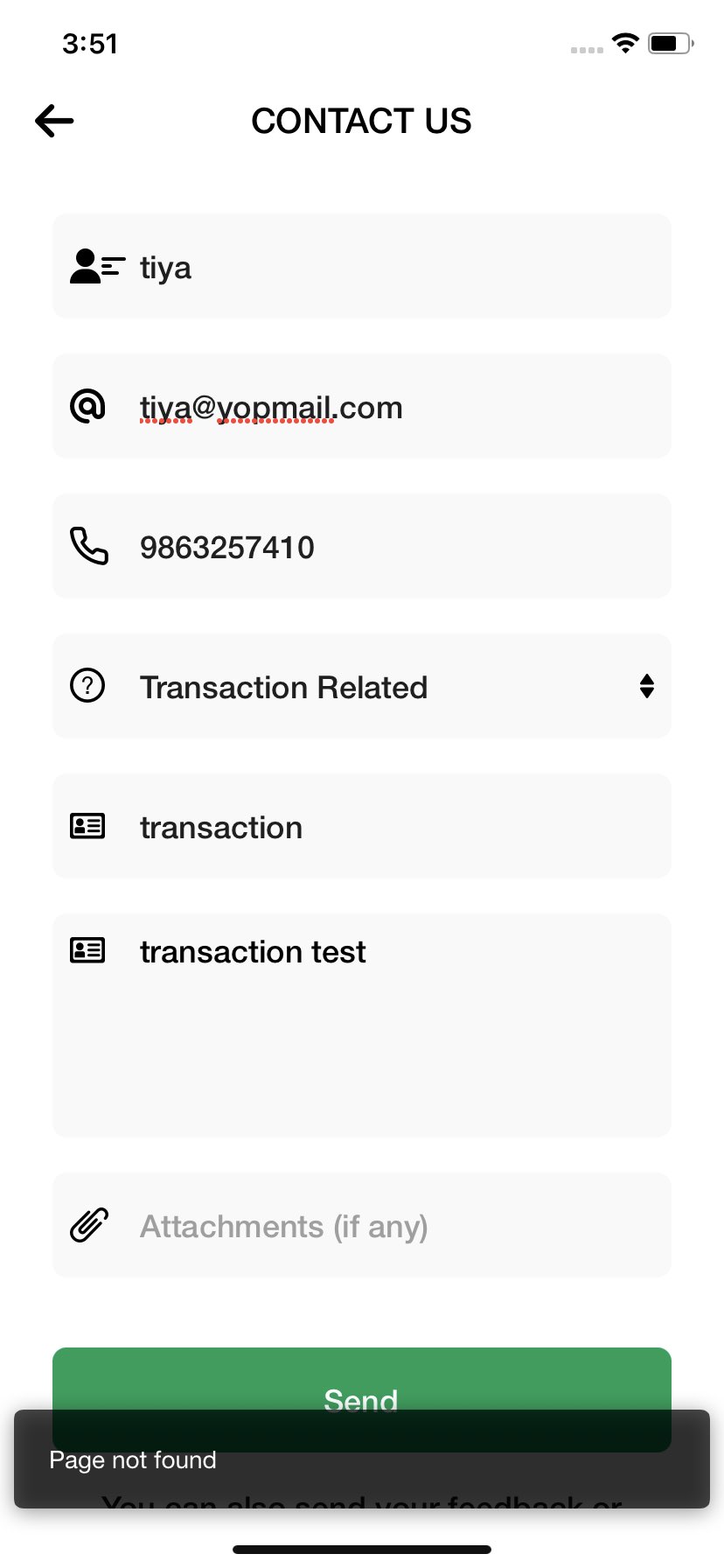Edit the subject field reading transaction

click(362, 826)
